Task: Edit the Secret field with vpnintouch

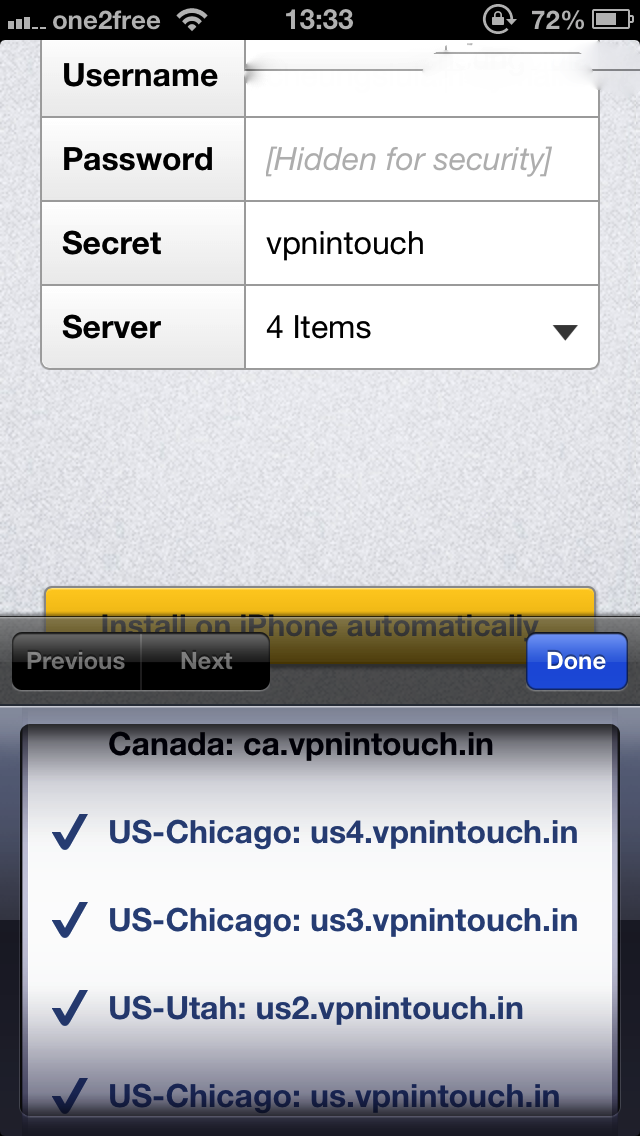Action: click(421, 244)
